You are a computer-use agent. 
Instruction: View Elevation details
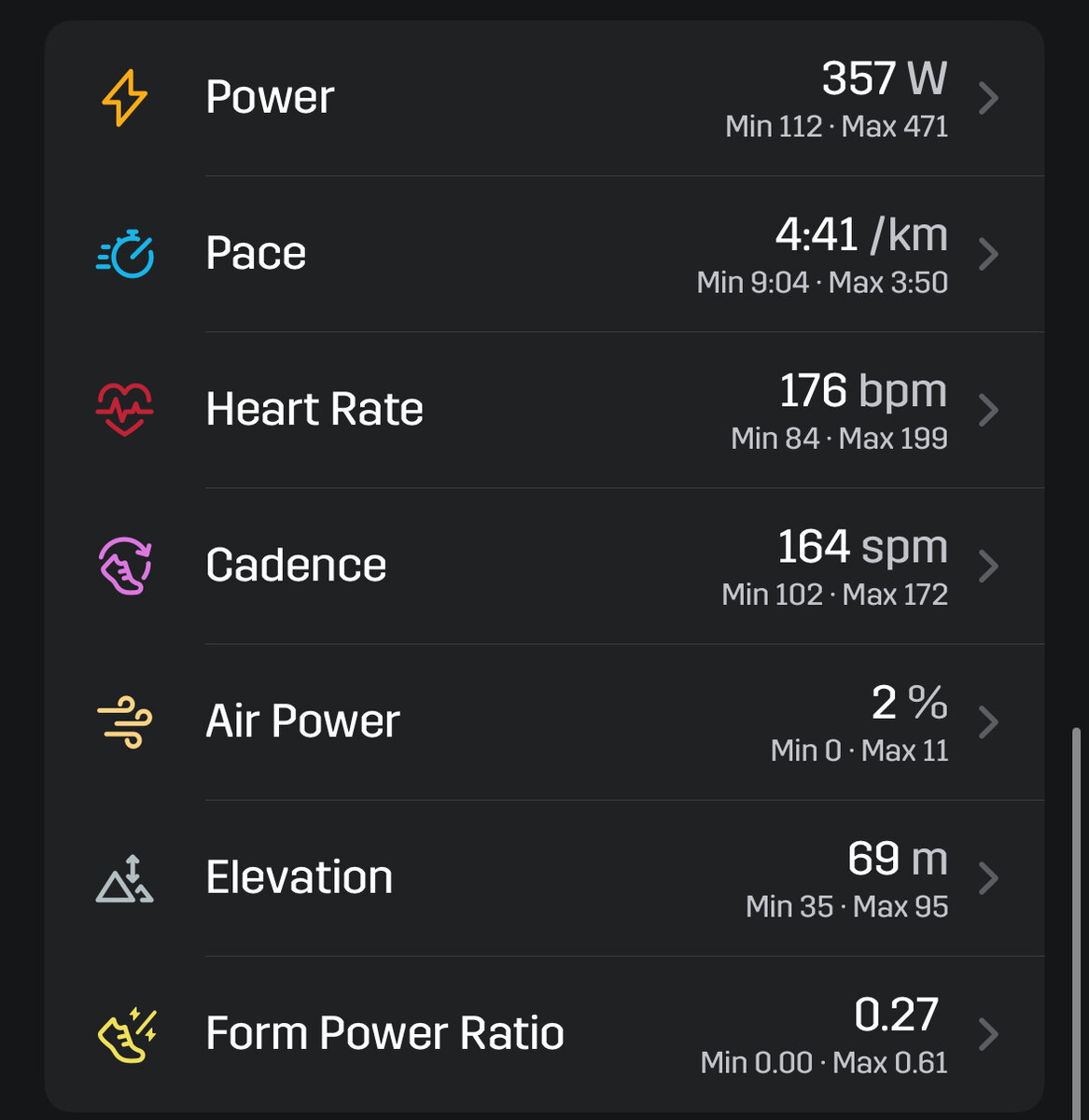pyautogui.click(x=544, y=877)
